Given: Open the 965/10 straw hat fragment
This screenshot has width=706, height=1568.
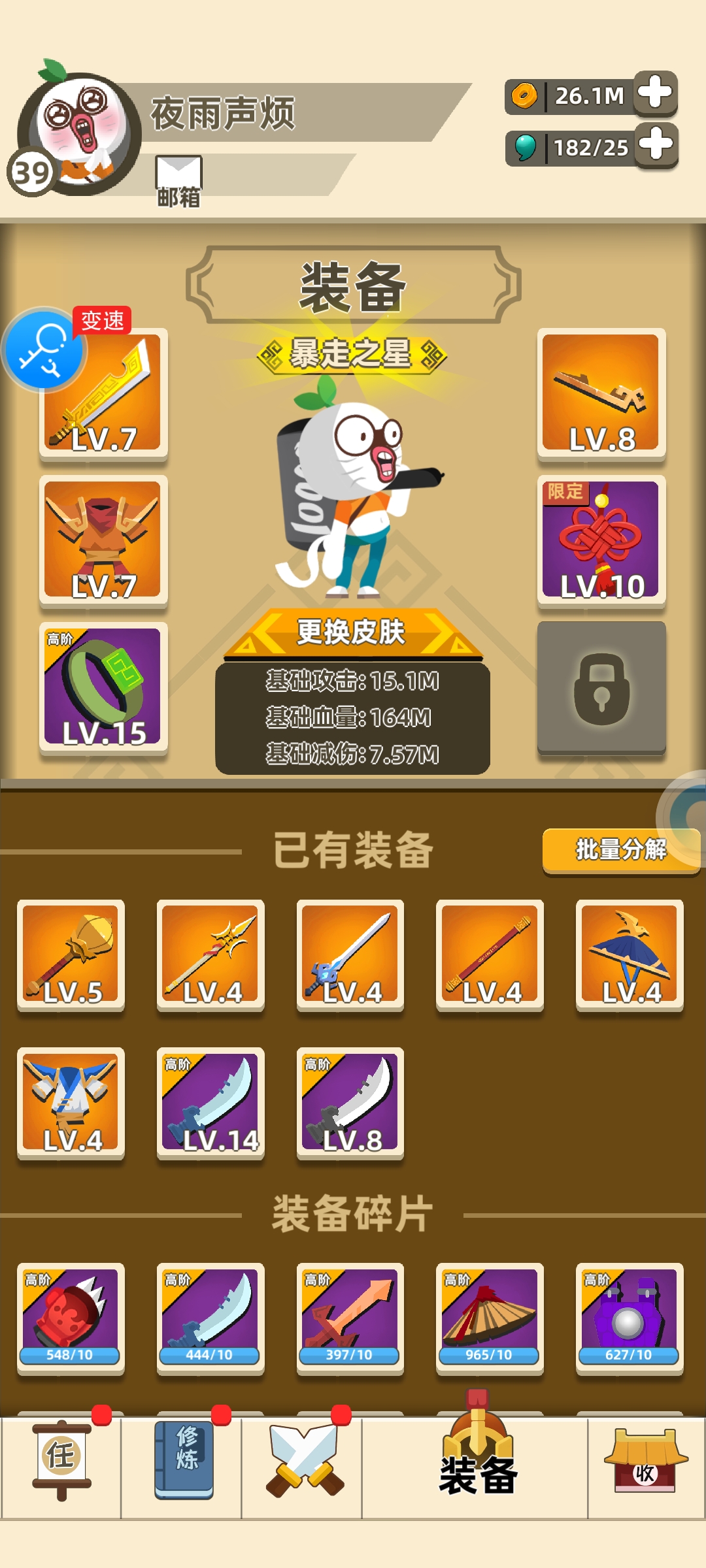Looking at the screenshot, I should [x=490, y=1318].
